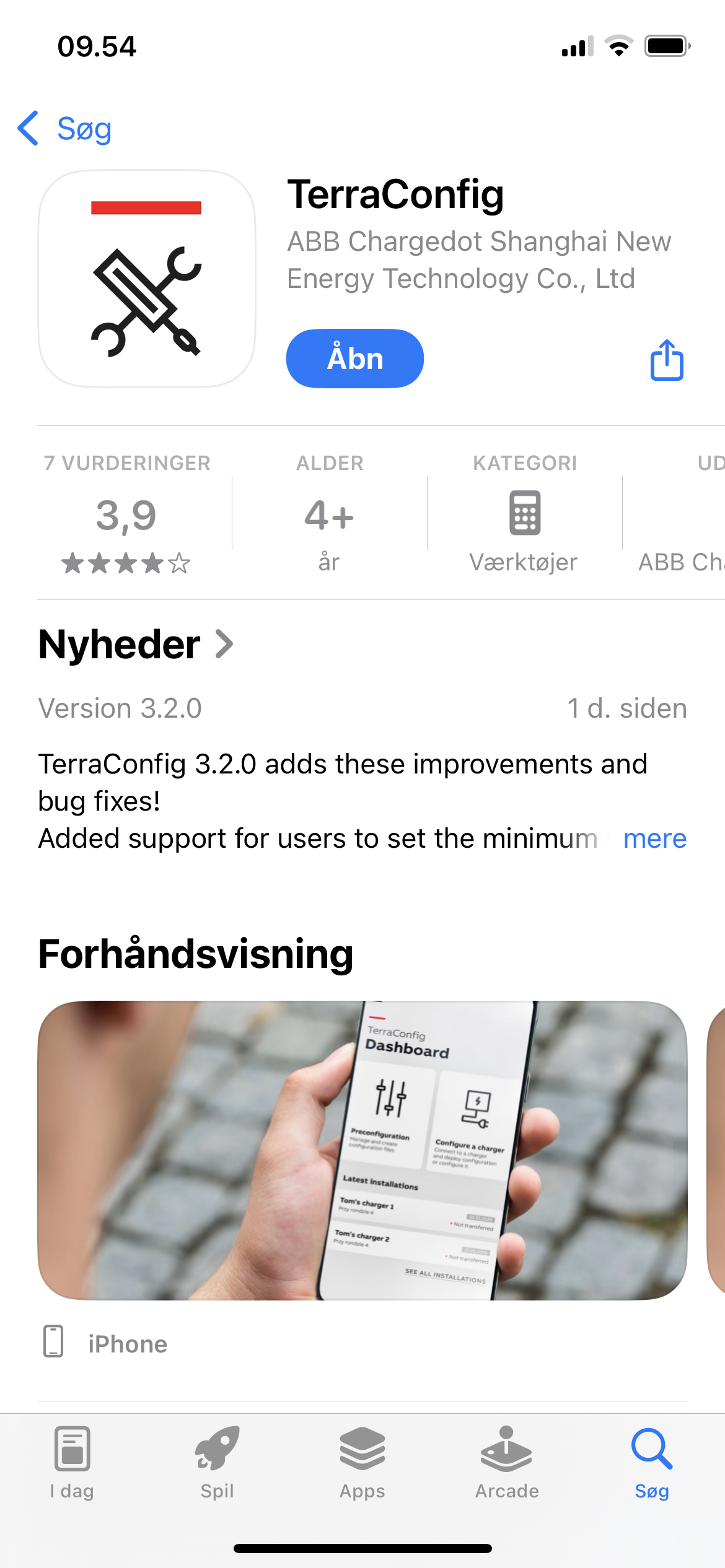View the 3,9 ratings section
This screenshot has height=1568, width=725.
pyautogui.click(x=126, y=515)
